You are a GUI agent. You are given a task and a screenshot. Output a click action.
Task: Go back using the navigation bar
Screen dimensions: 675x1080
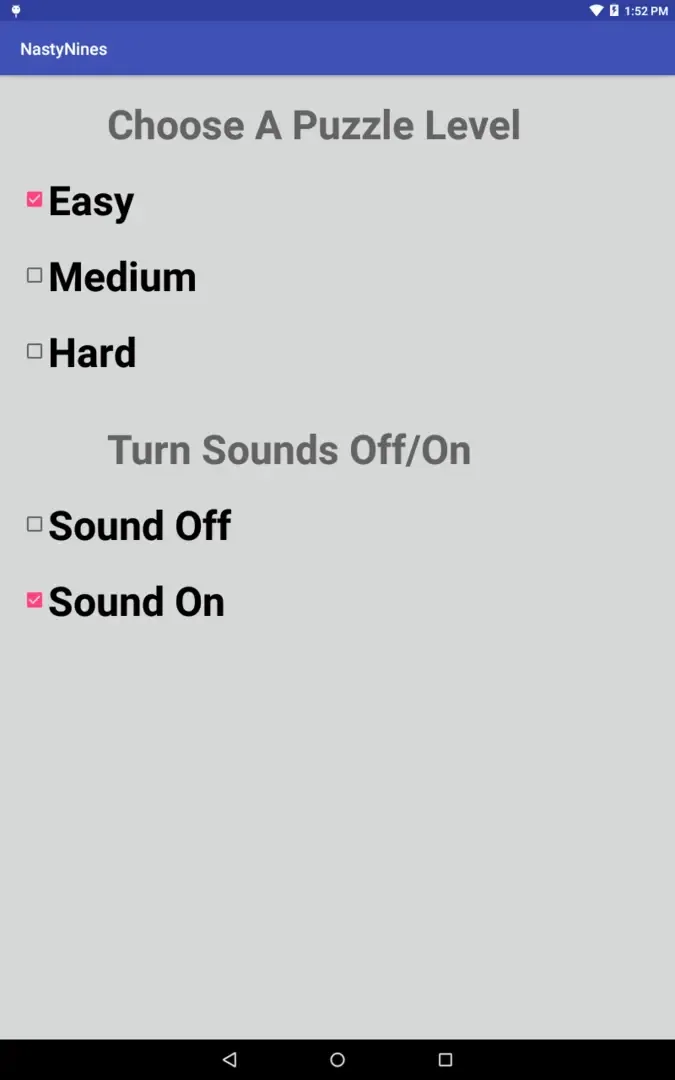(230, 1059)
